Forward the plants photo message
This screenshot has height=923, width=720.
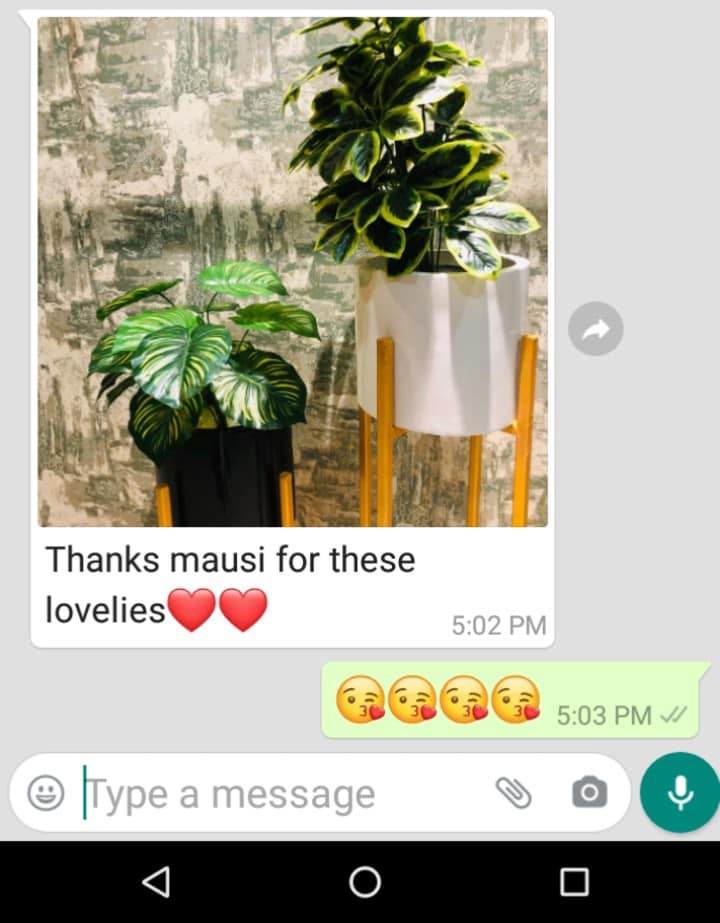click(595, 329)
